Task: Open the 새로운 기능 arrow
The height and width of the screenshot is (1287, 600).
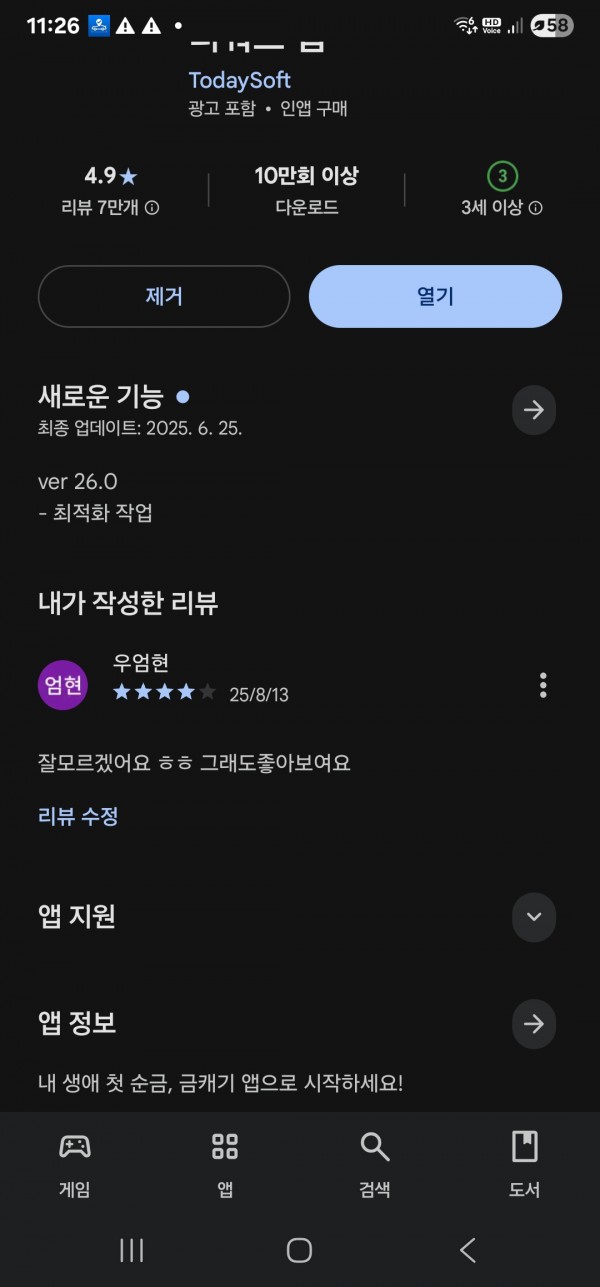Action: [534, 410]
